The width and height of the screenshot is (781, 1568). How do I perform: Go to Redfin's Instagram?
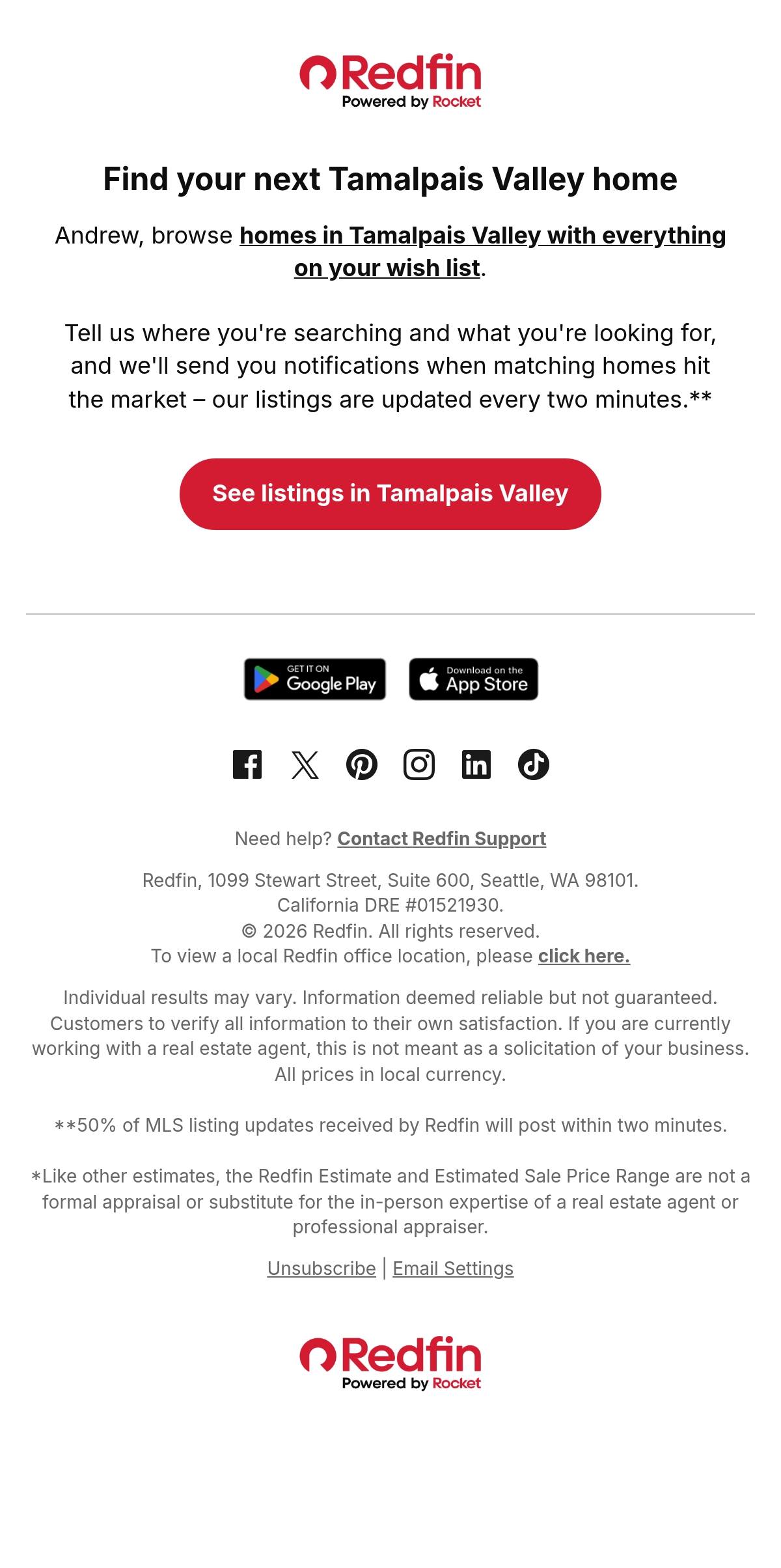419,764
